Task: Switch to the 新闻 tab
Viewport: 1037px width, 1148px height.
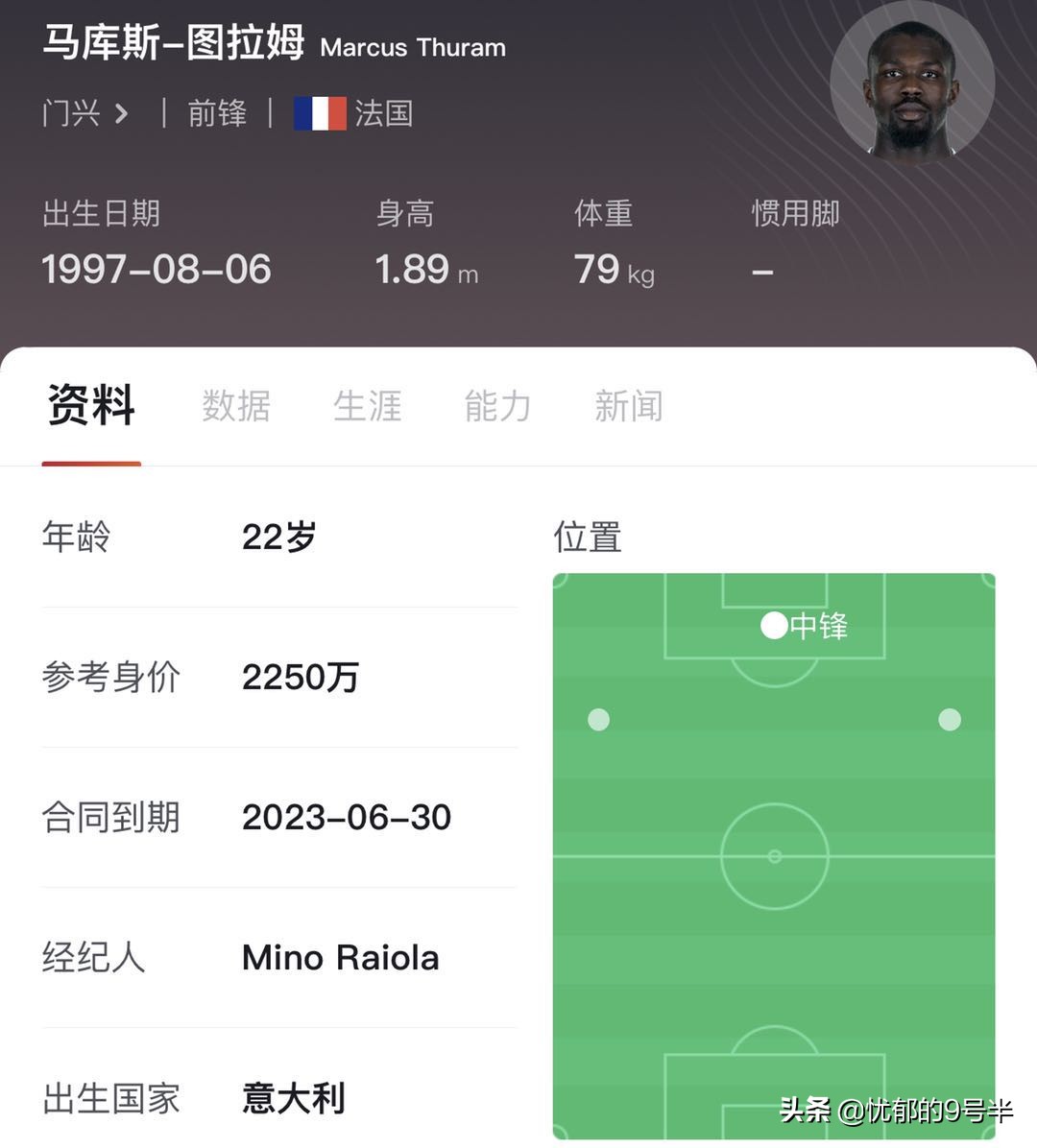Action: click(629, 407)
